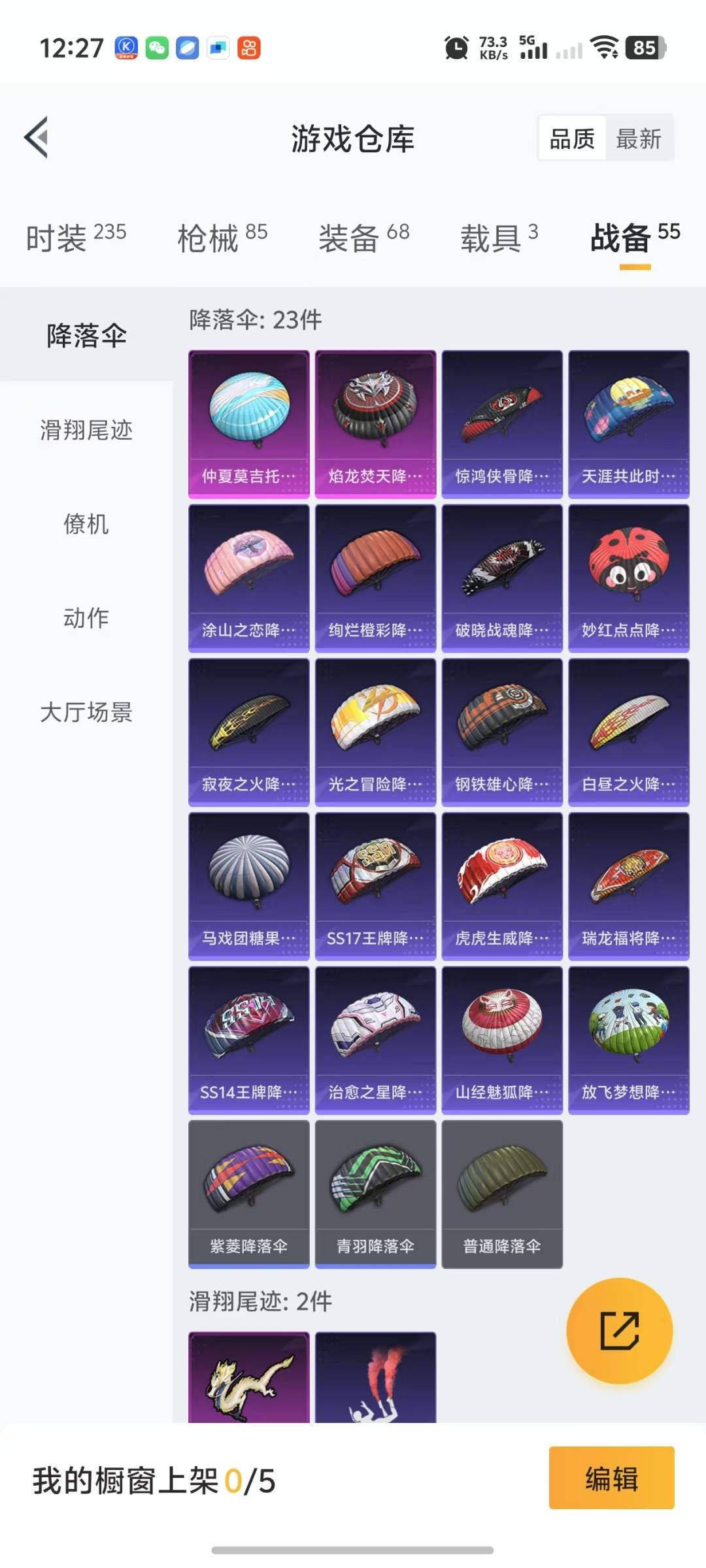Select 僚机 in the side menu
The height and width of the screenshot is (1568, 706).
86,524
